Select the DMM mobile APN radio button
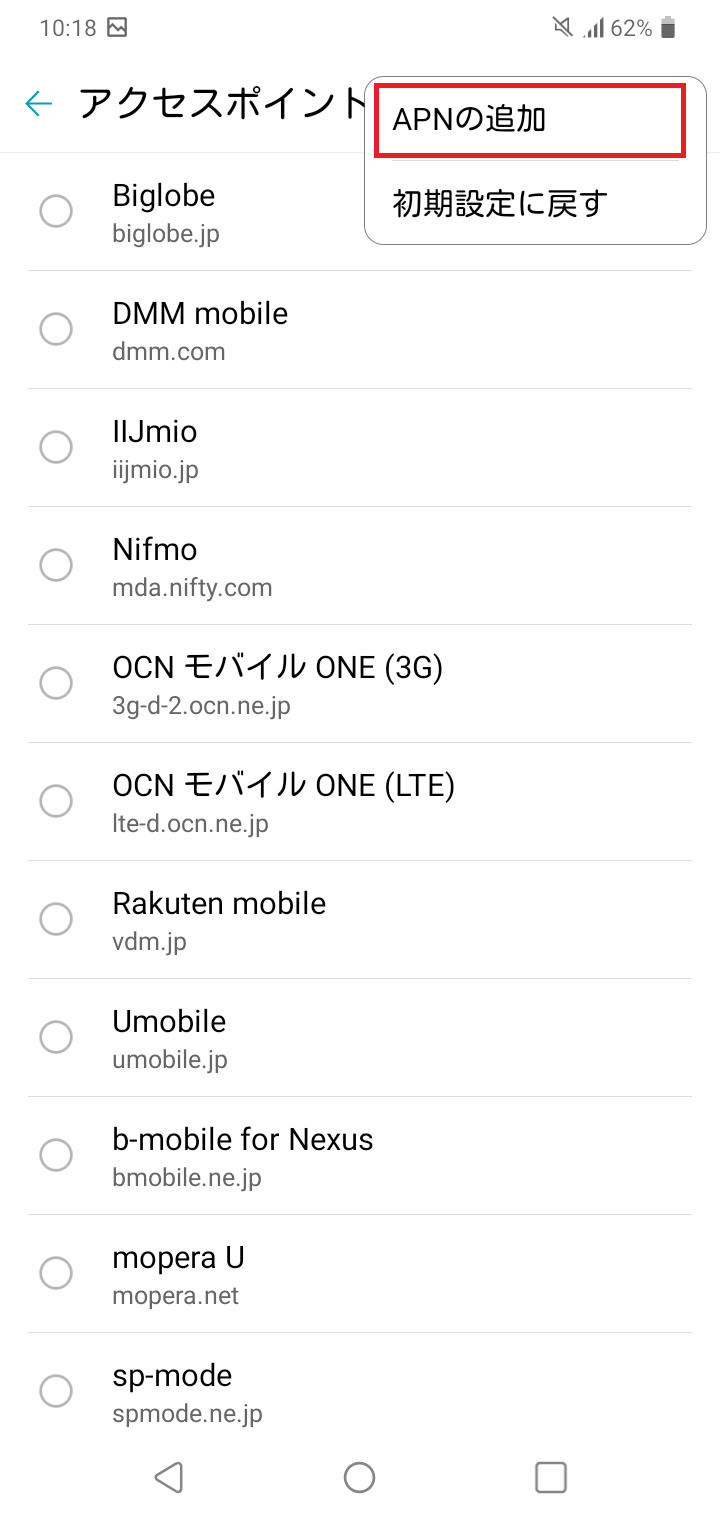Image resolution: width=720 pixels, height=1520 pixels. click(56, 328)
